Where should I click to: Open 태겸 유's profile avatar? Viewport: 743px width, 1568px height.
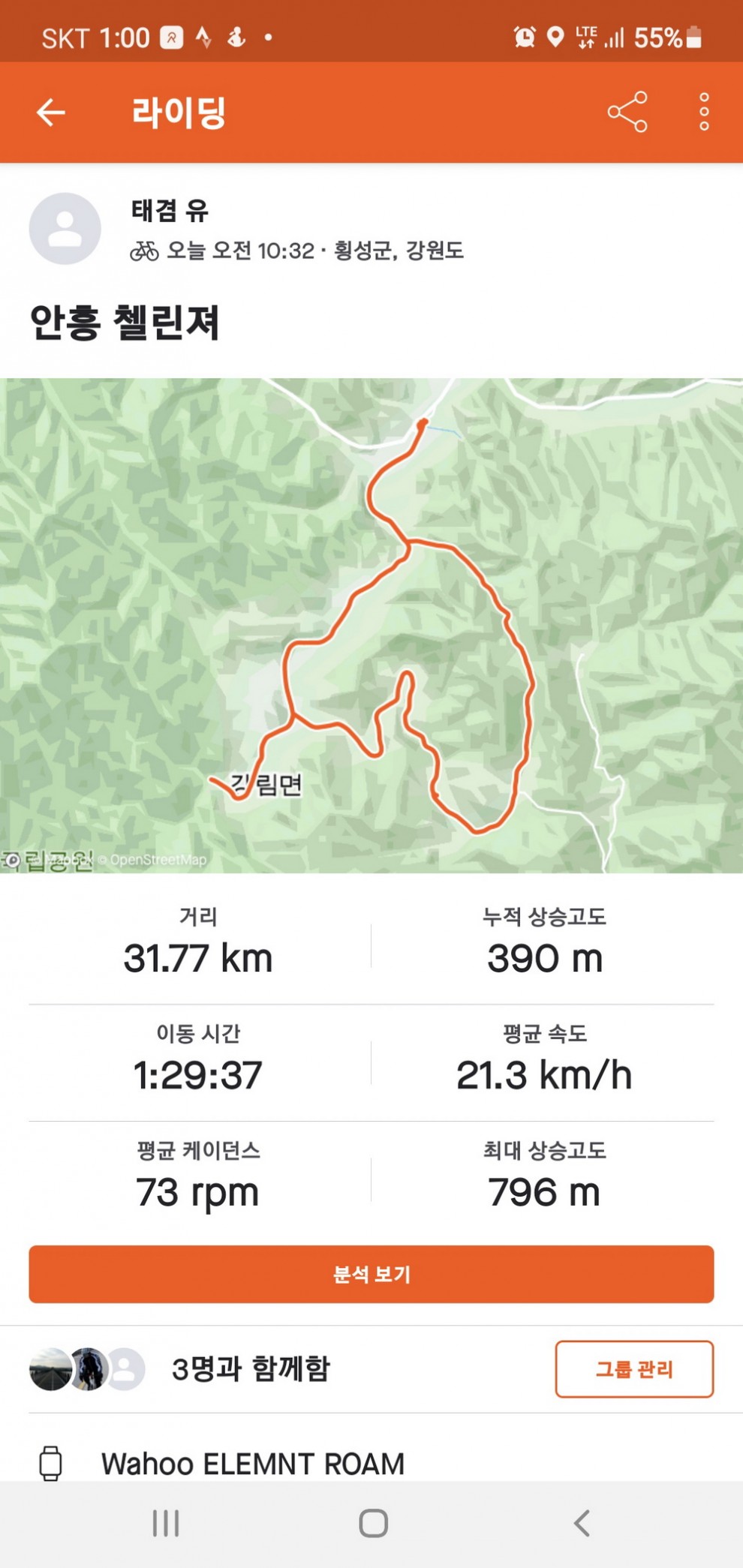click(65, 229)
